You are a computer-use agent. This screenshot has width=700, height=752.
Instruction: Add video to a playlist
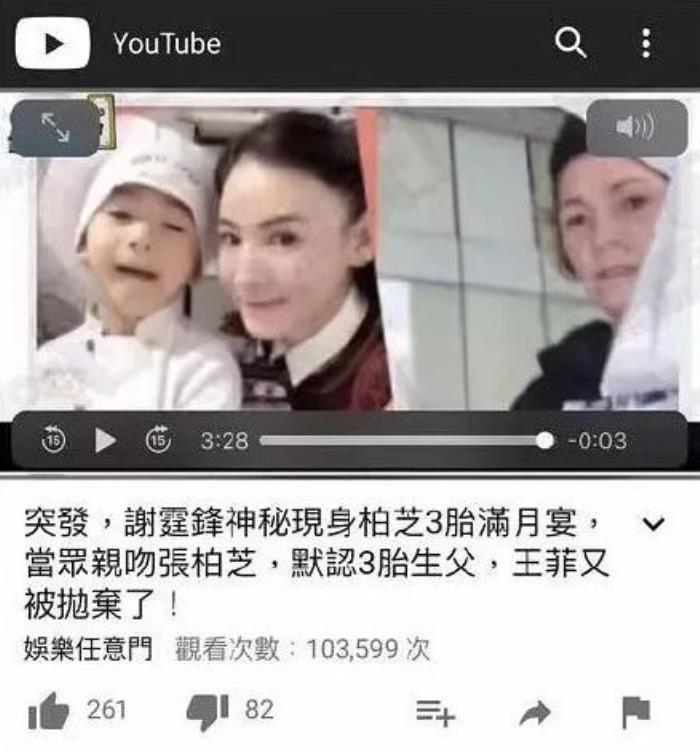[436, 712]
